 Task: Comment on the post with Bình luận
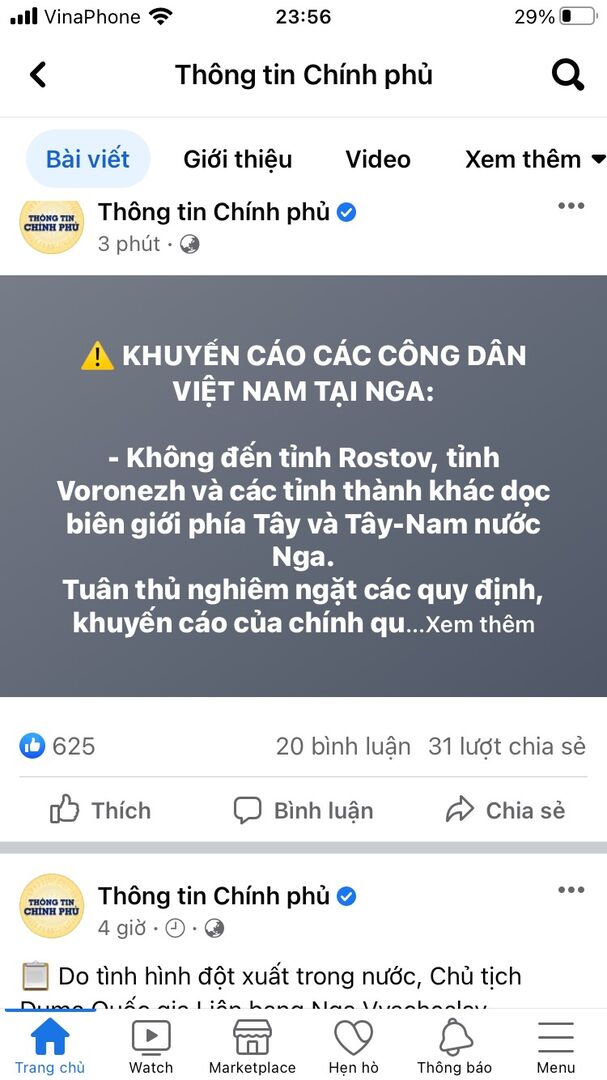point(303,810)
